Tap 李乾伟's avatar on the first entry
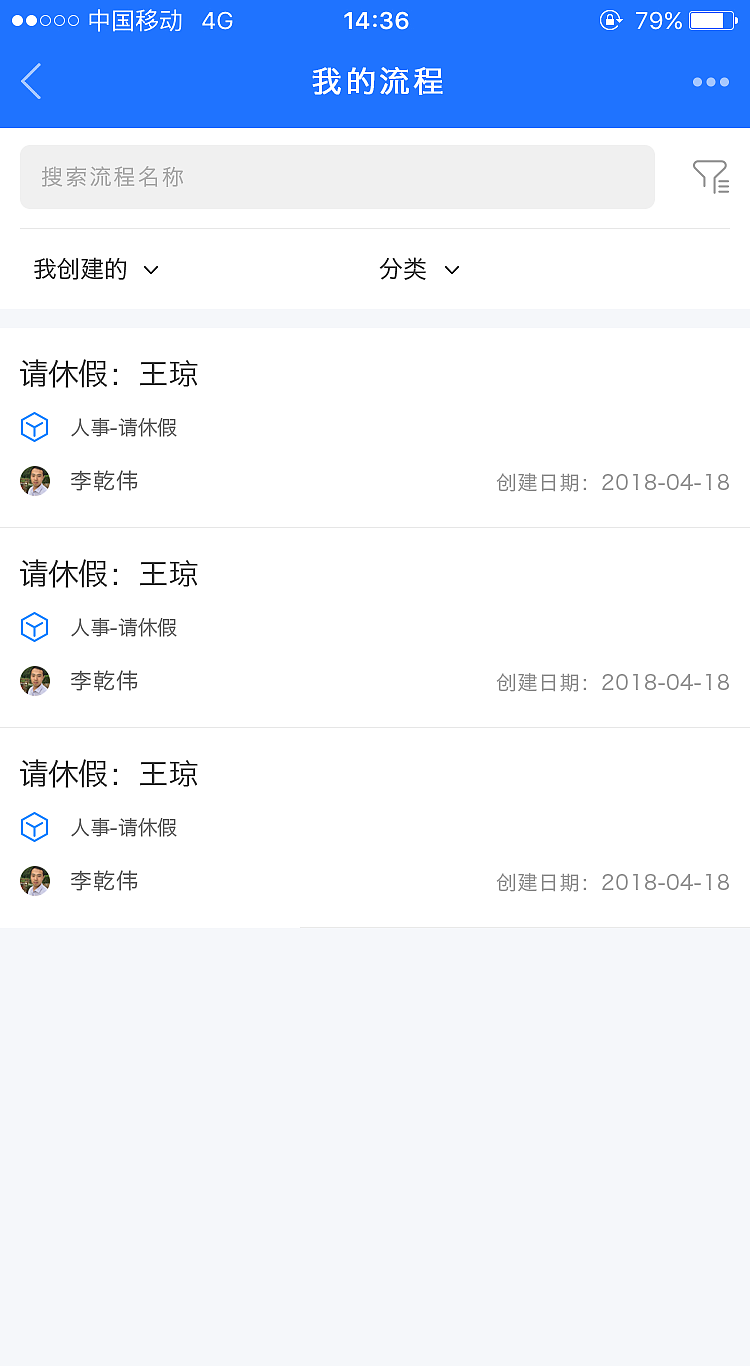The image size is (750, 1366). point(34,481)
